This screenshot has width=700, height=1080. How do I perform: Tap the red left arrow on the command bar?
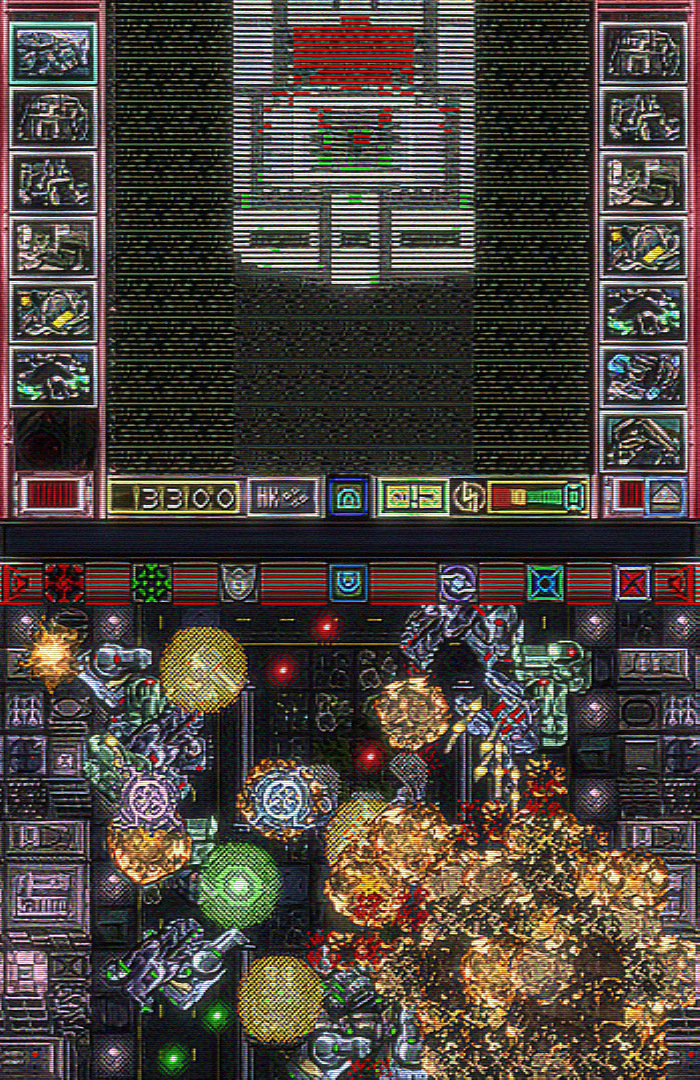point(15,582)
